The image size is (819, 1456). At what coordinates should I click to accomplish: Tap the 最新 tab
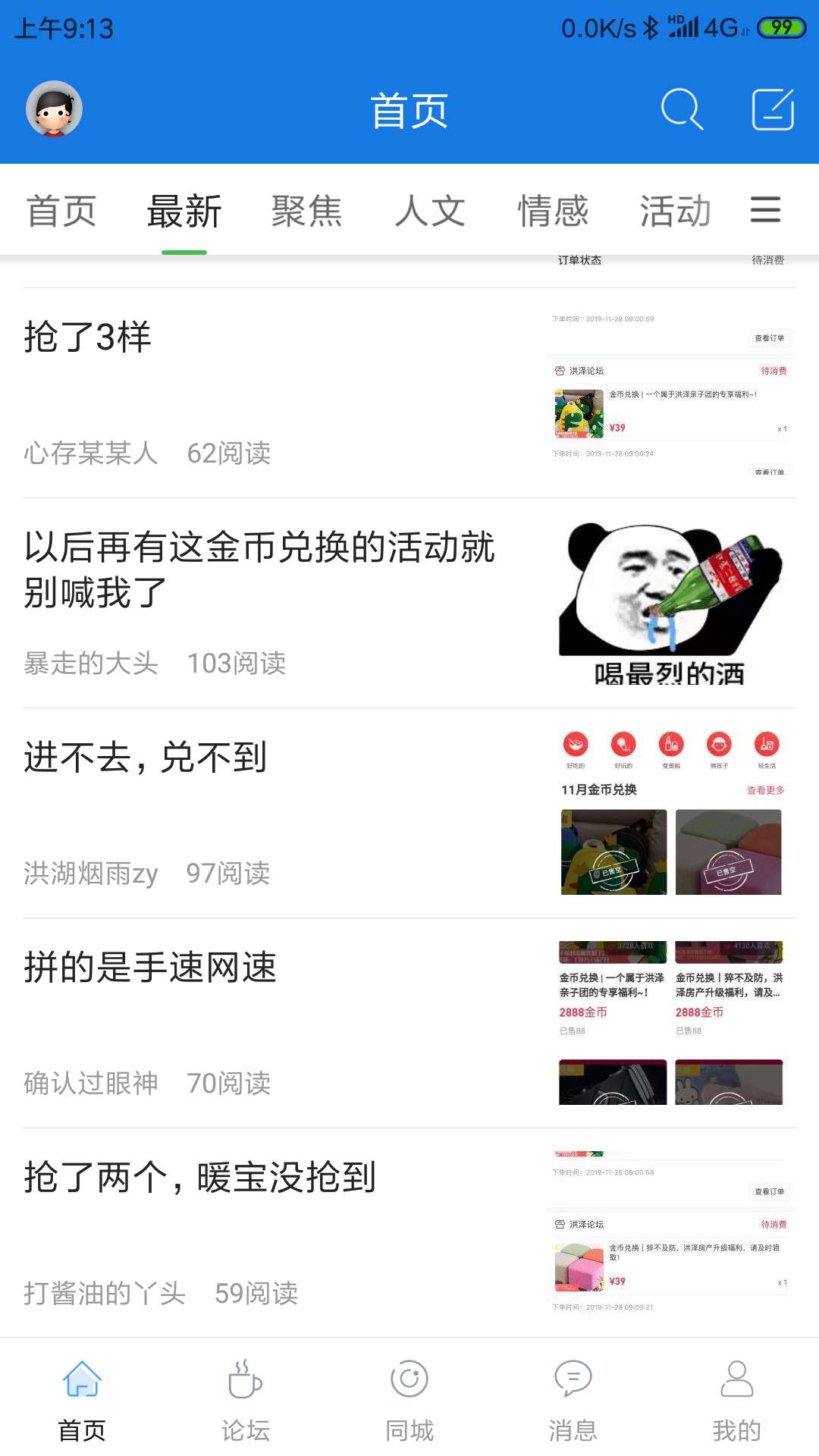[184, 211]
